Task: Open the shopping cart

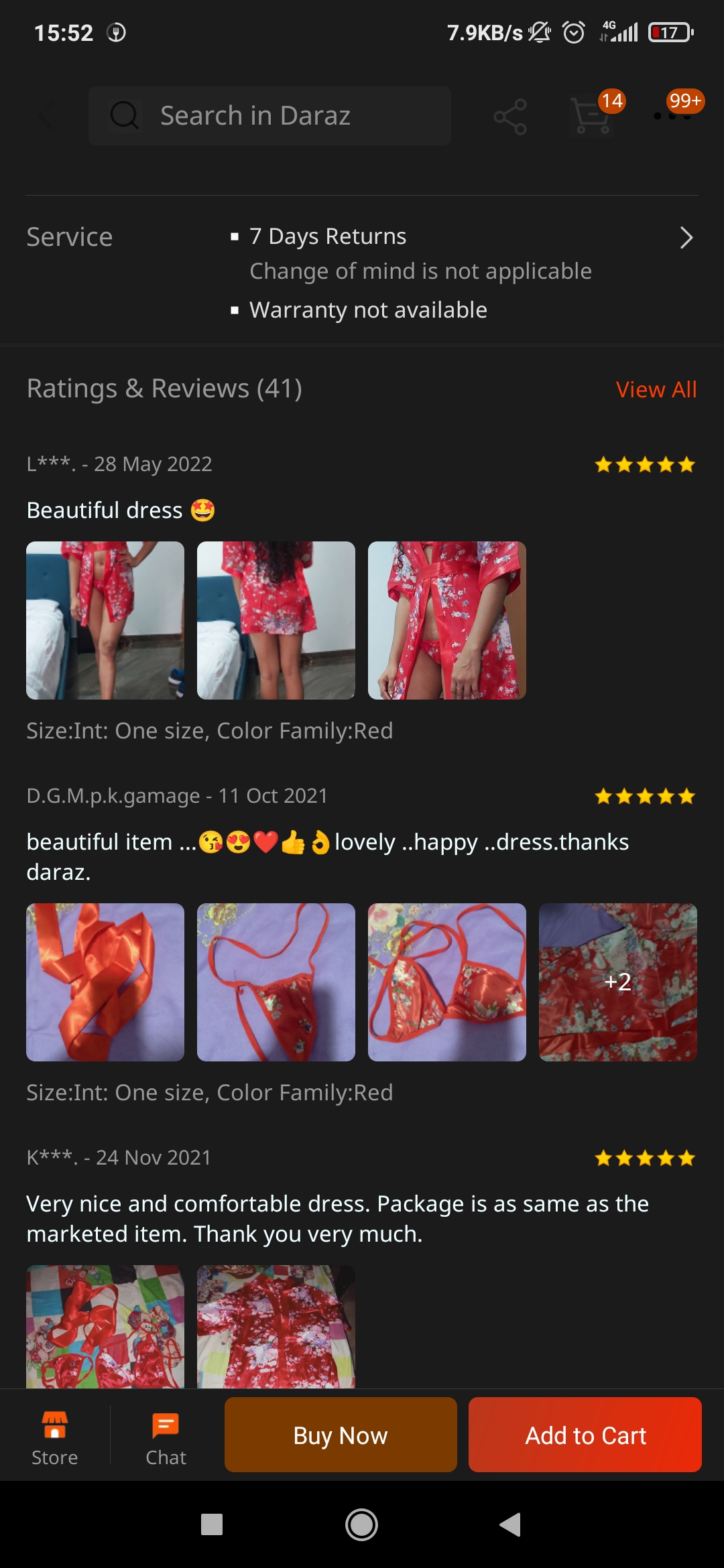Action: (x=591, y=116)
